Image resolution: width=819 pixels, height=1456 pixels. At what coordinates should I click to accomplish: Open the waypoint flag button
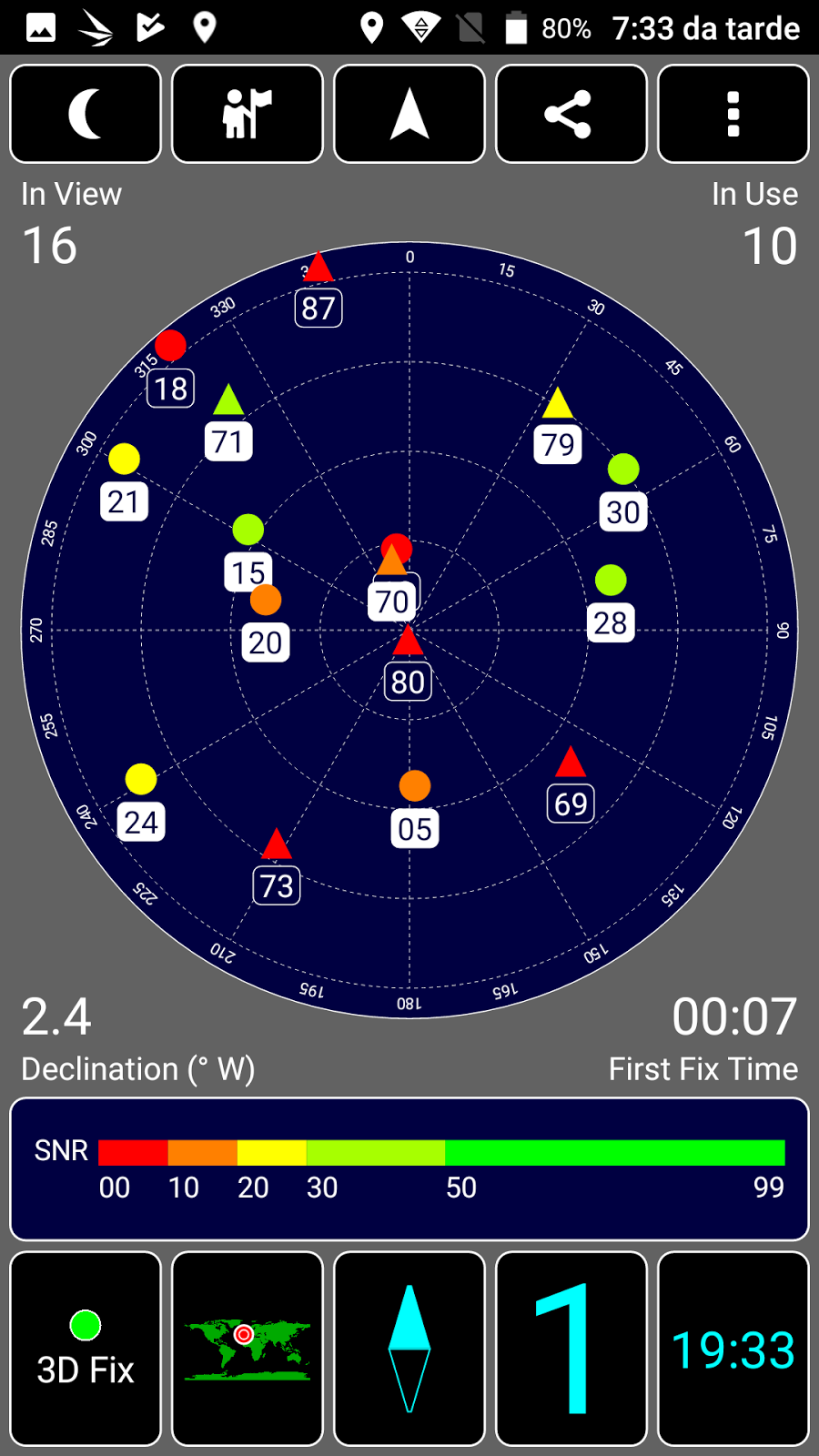[x=248, y=114]
